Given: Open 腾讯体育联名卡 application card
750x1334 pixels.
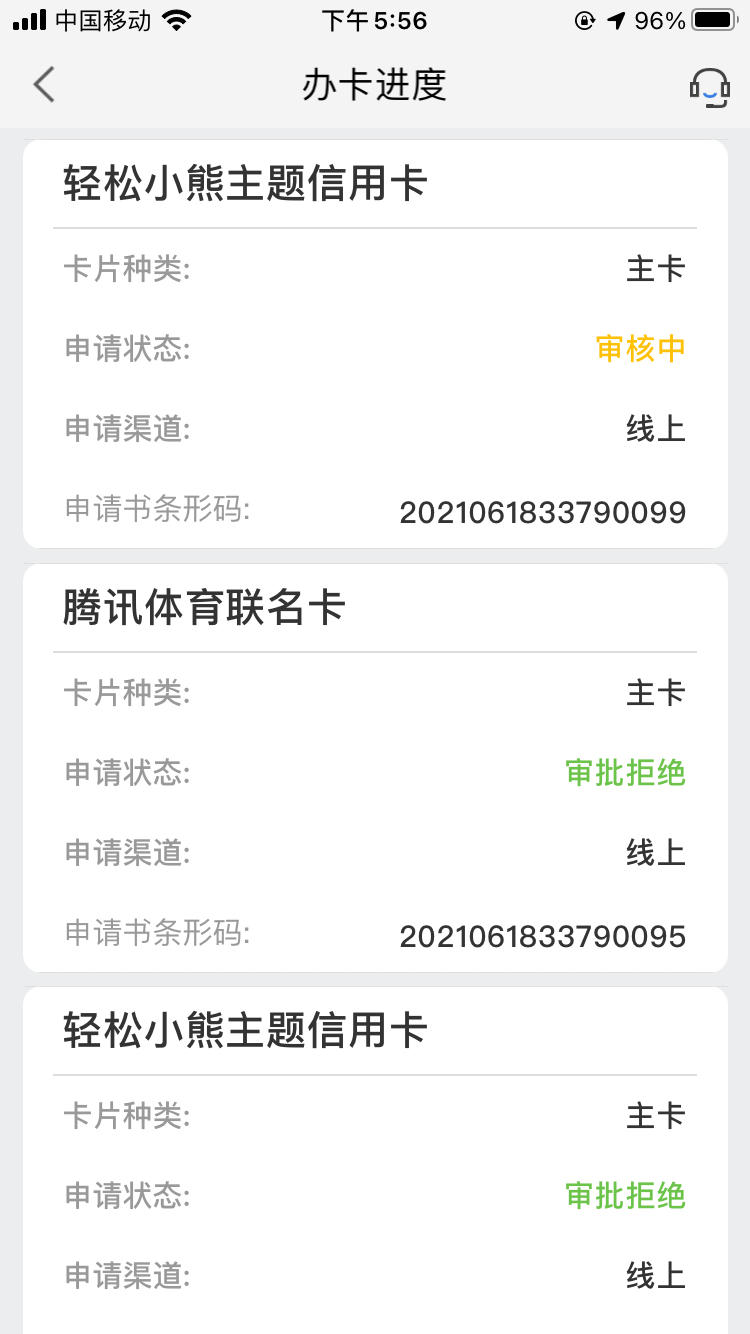Looking at the screenshot, I should click(375, 768).
